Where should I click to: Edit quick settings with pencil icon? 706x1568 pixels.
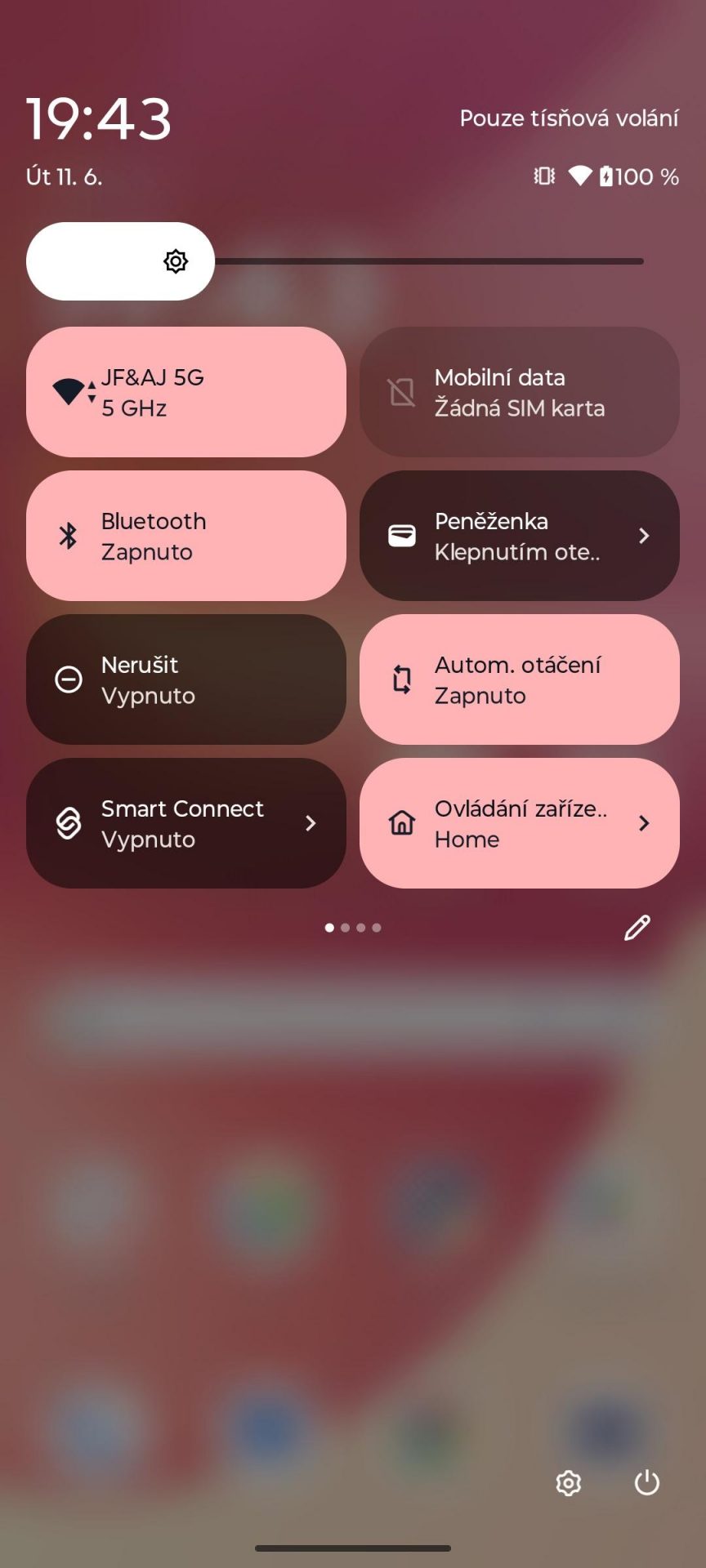637,928
